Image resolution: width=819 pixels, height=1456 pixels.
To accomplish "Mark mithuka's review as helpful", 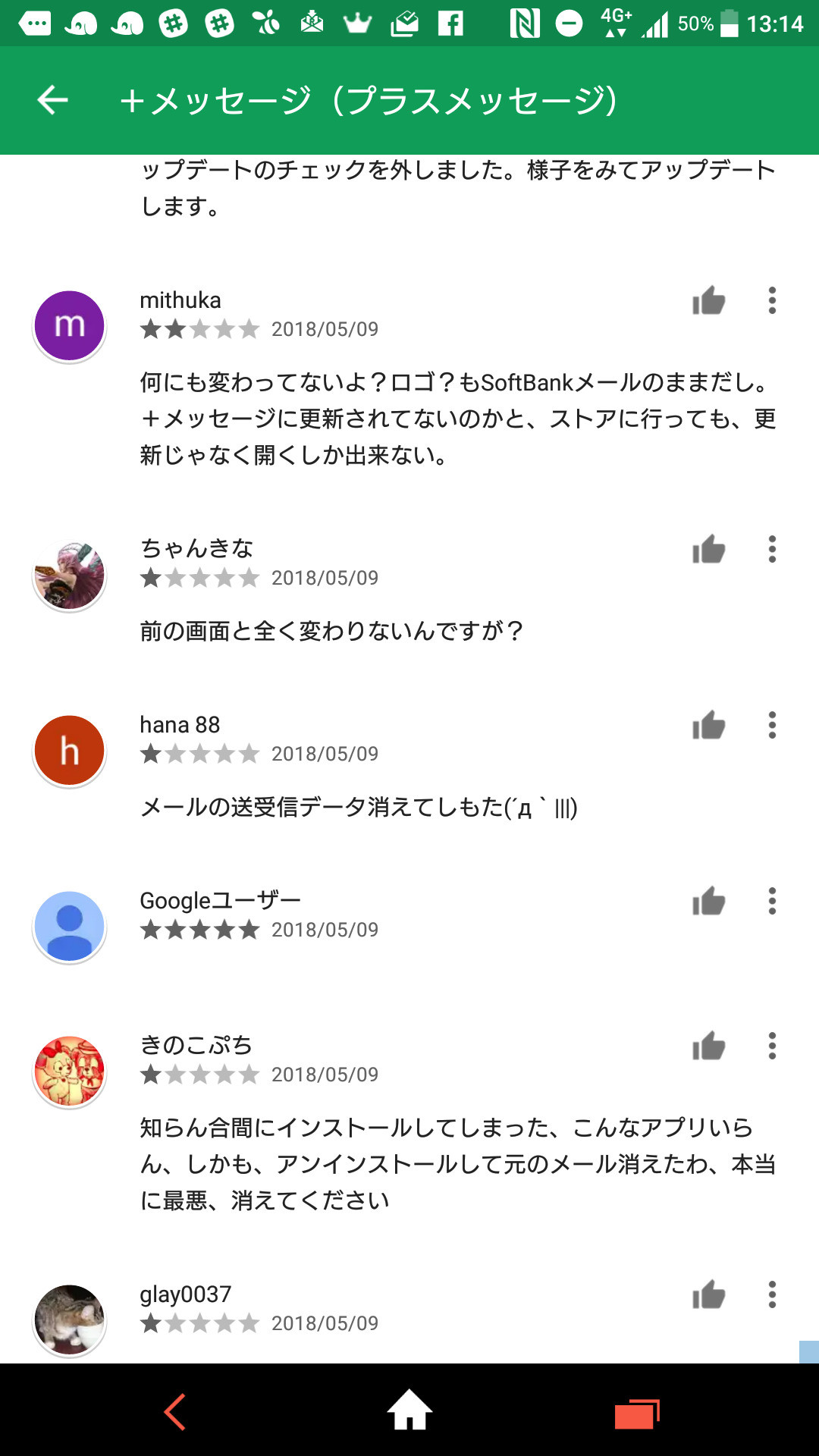I will (x=709, y=301).
